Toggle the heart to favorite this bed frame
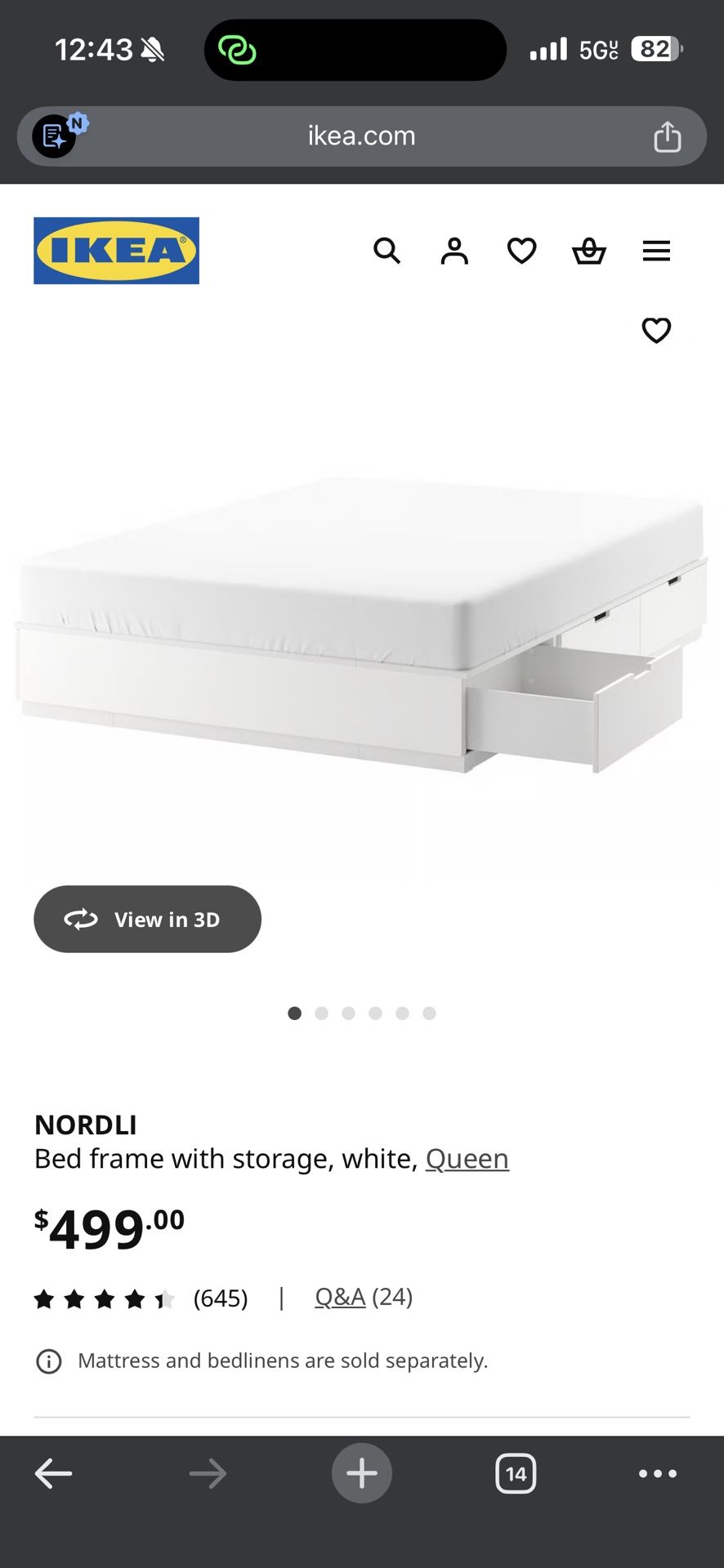Screen dimensions: 724x1568 coord(656,331)
